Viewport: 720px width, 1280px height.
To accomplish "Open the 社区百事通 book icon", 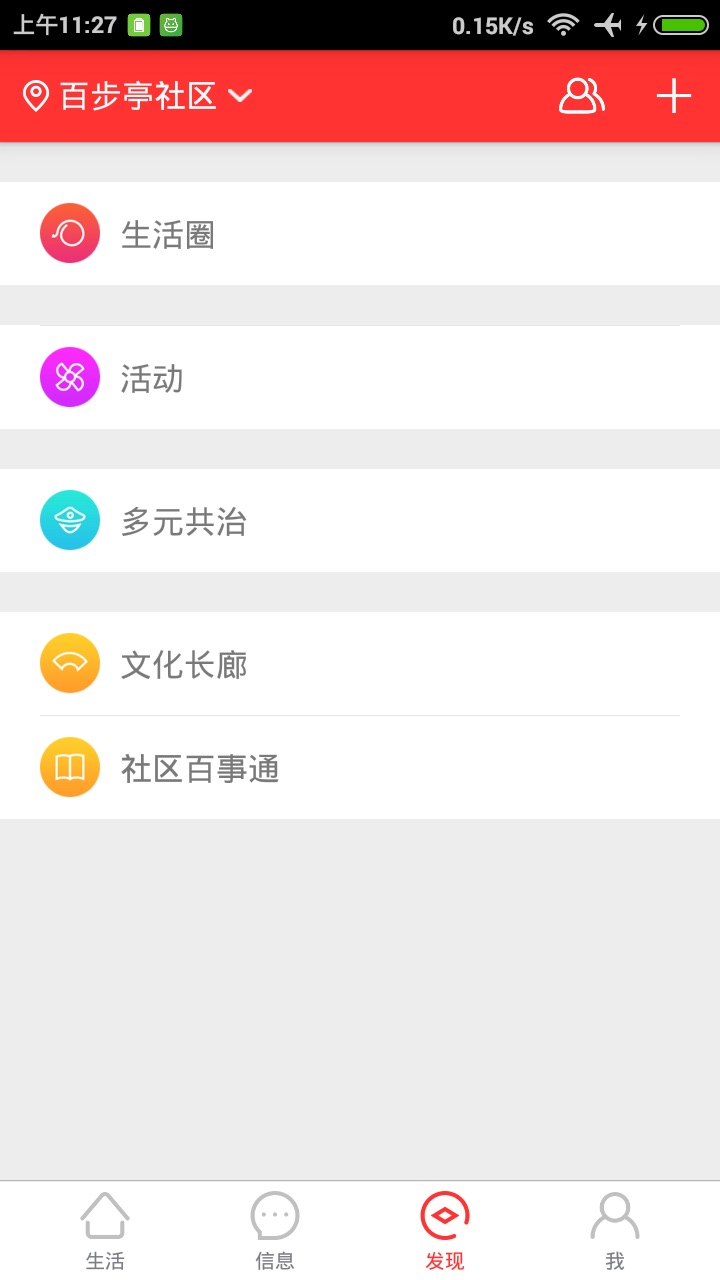I will tap(69, 766).
